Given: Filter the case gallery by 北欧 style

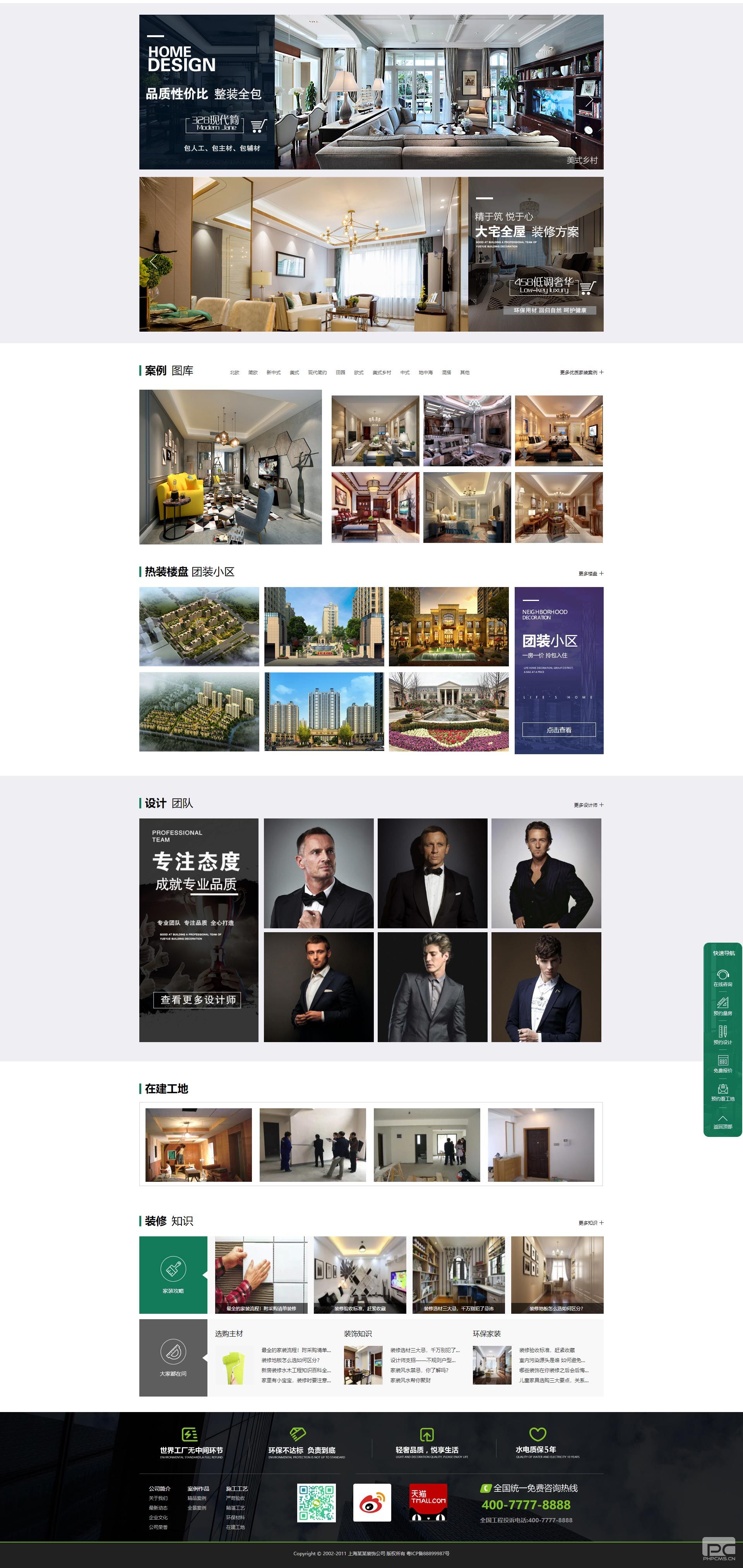Looking at the screenshot, I should point(234,373).
